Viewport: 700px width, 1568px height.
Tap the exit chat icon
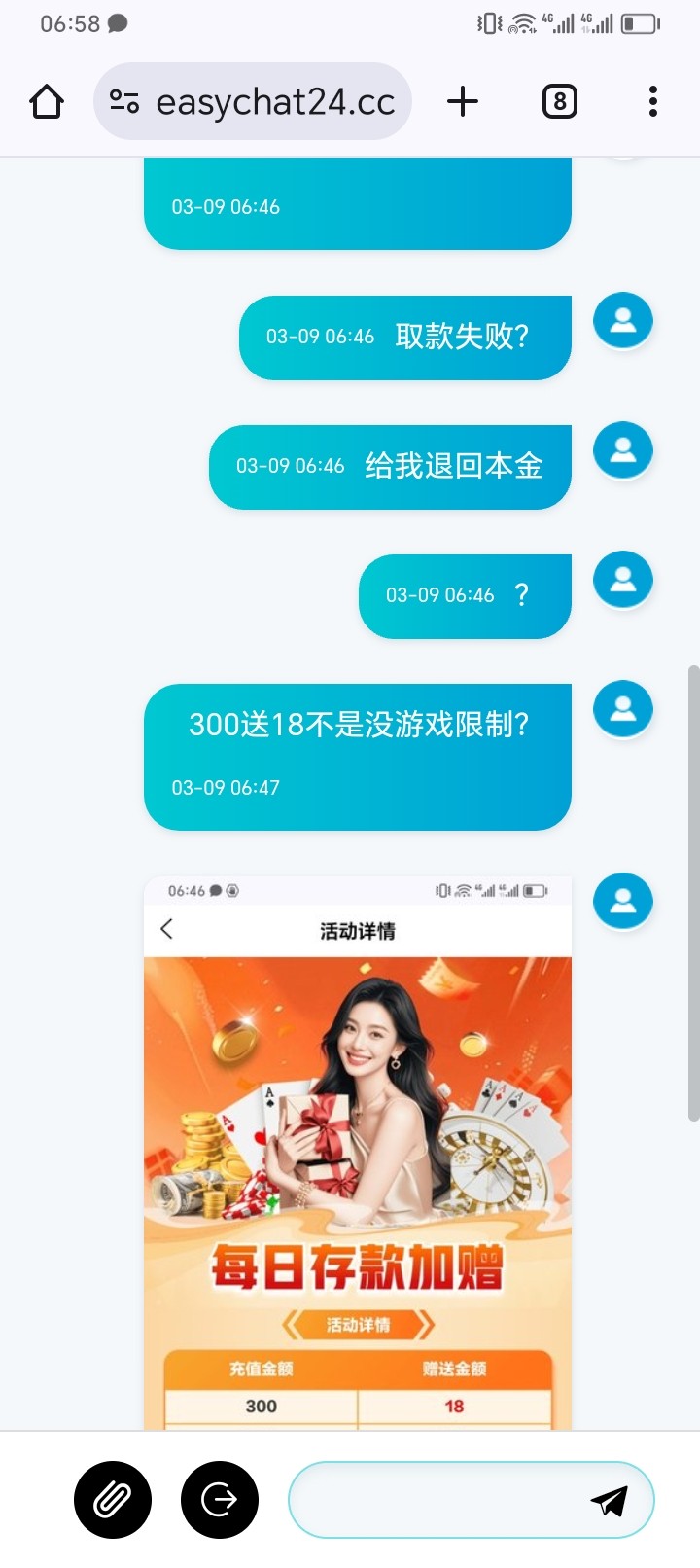[220, 1500]
